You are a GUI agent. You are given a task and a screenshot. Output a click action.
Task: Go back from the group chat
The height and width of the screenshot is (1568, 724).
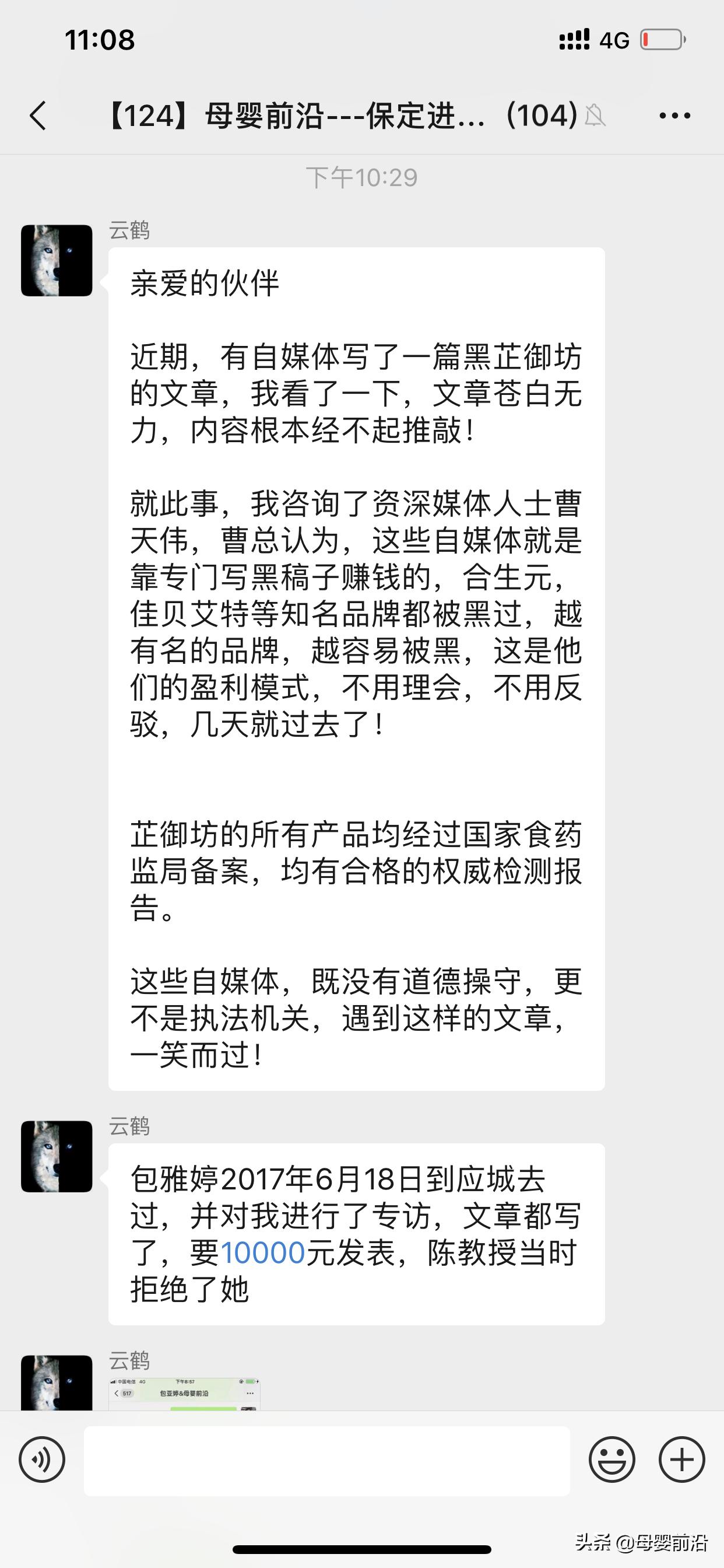[x=38, y=116]
